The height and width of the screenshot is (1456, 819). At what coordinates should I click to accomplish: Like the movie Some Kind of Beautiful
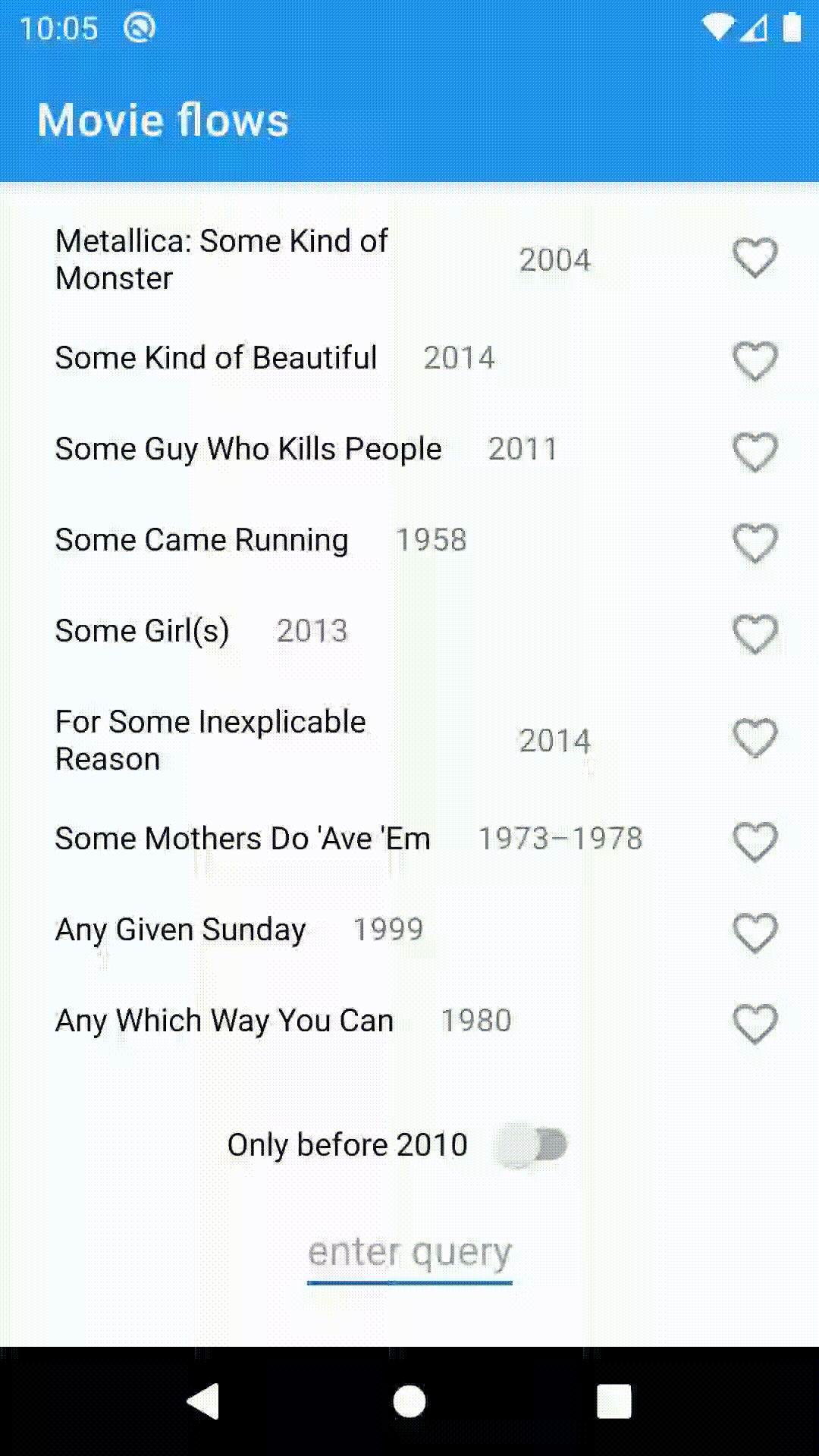pyautogui.click(x=755, y=360)
